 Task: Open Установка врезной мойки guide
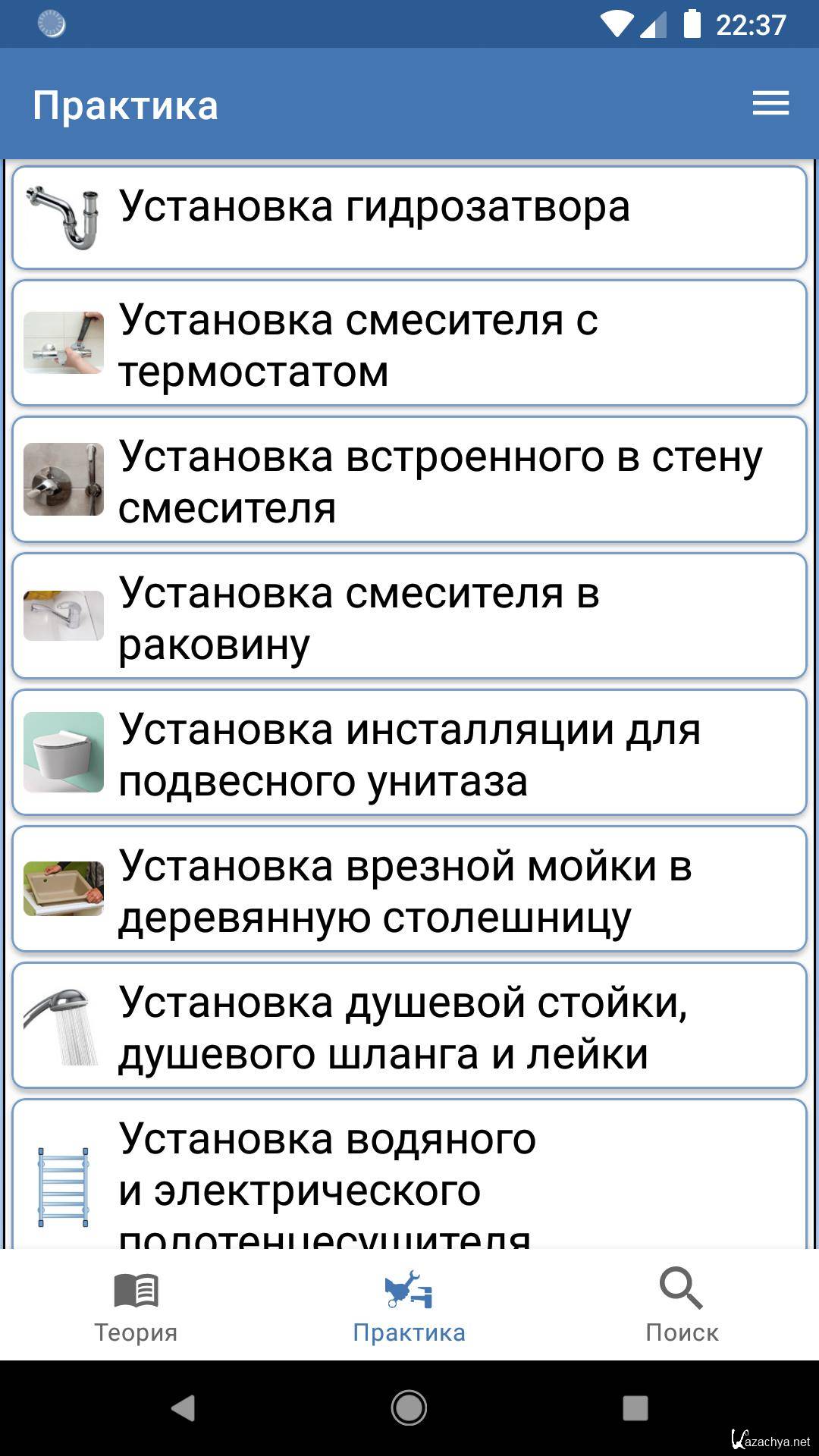[409, 890]
